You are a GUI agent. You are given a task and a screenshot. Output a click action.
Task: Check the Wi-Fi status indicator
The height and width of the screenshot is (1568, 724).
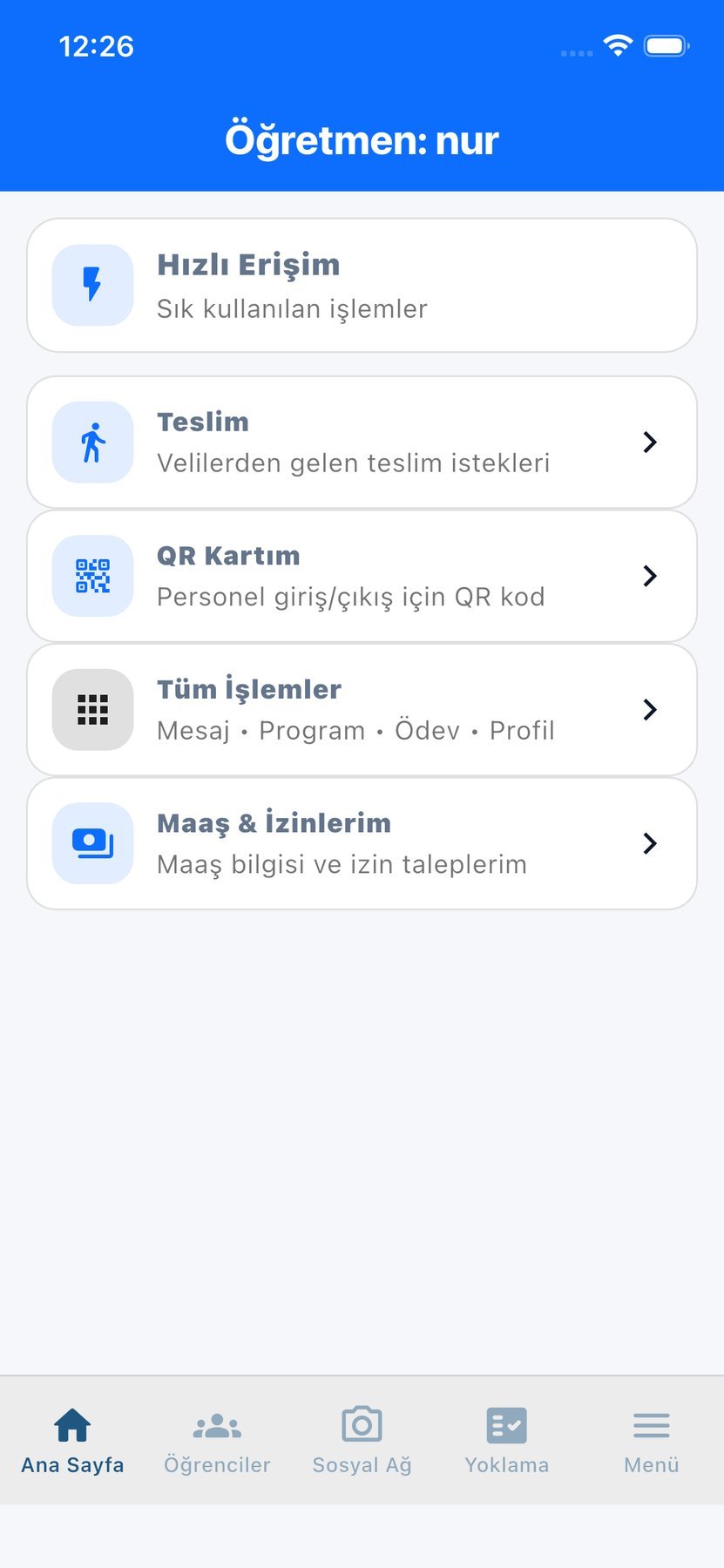pyautogui.click(x=619, y=45)
